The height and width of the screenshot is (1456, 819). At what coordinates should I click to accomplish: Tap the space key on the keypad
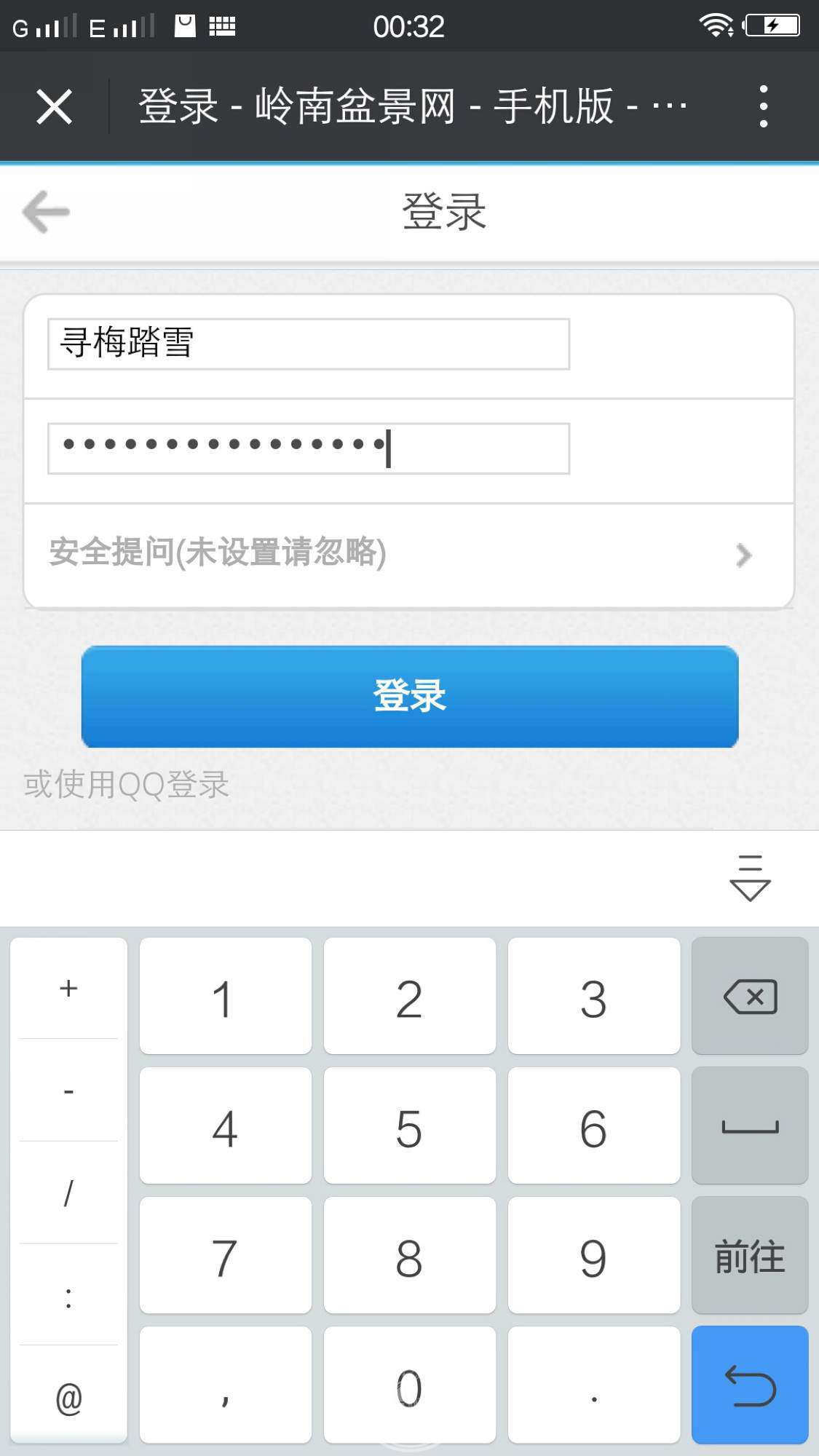[749, 1126]
